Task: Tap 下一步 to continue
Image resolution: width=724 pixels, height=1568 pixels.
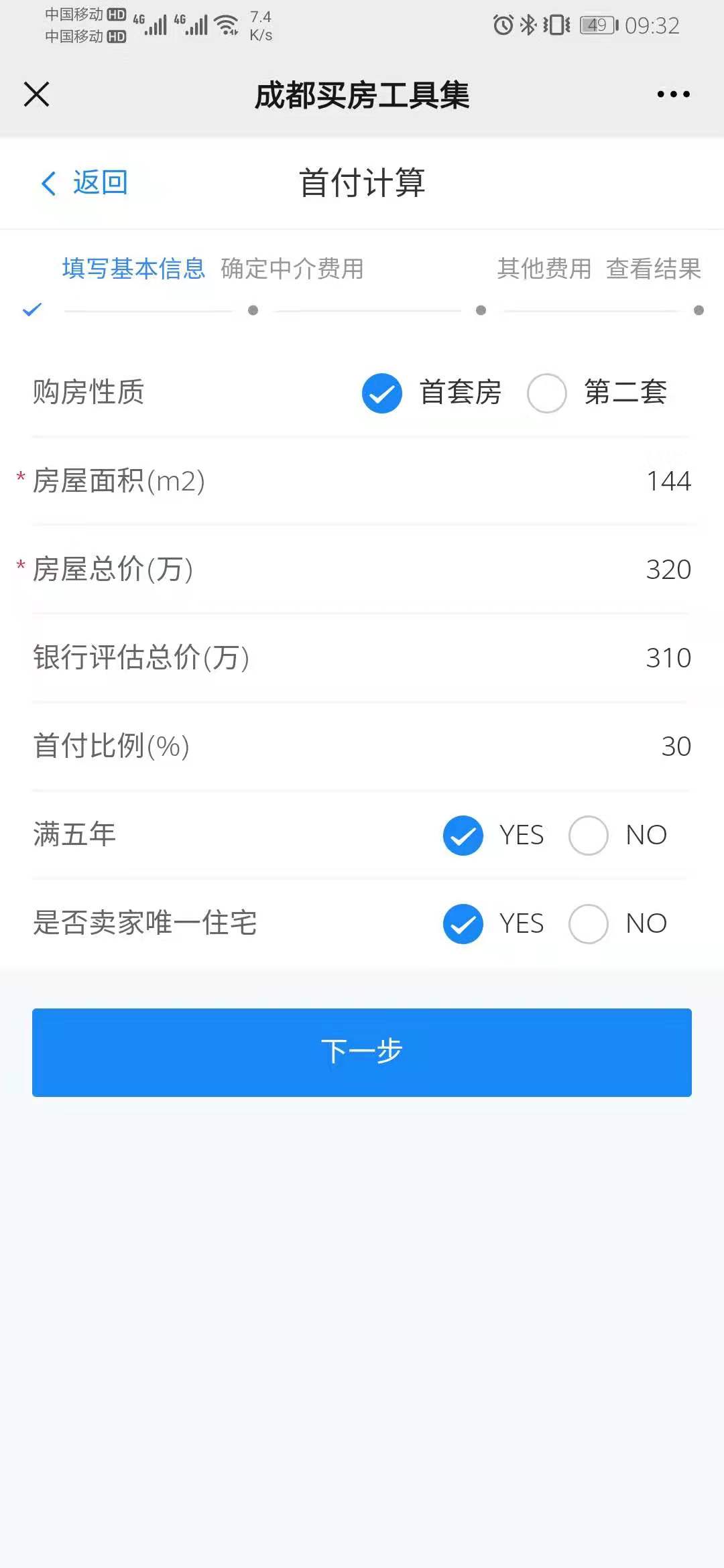Action: click(362, 1052)
